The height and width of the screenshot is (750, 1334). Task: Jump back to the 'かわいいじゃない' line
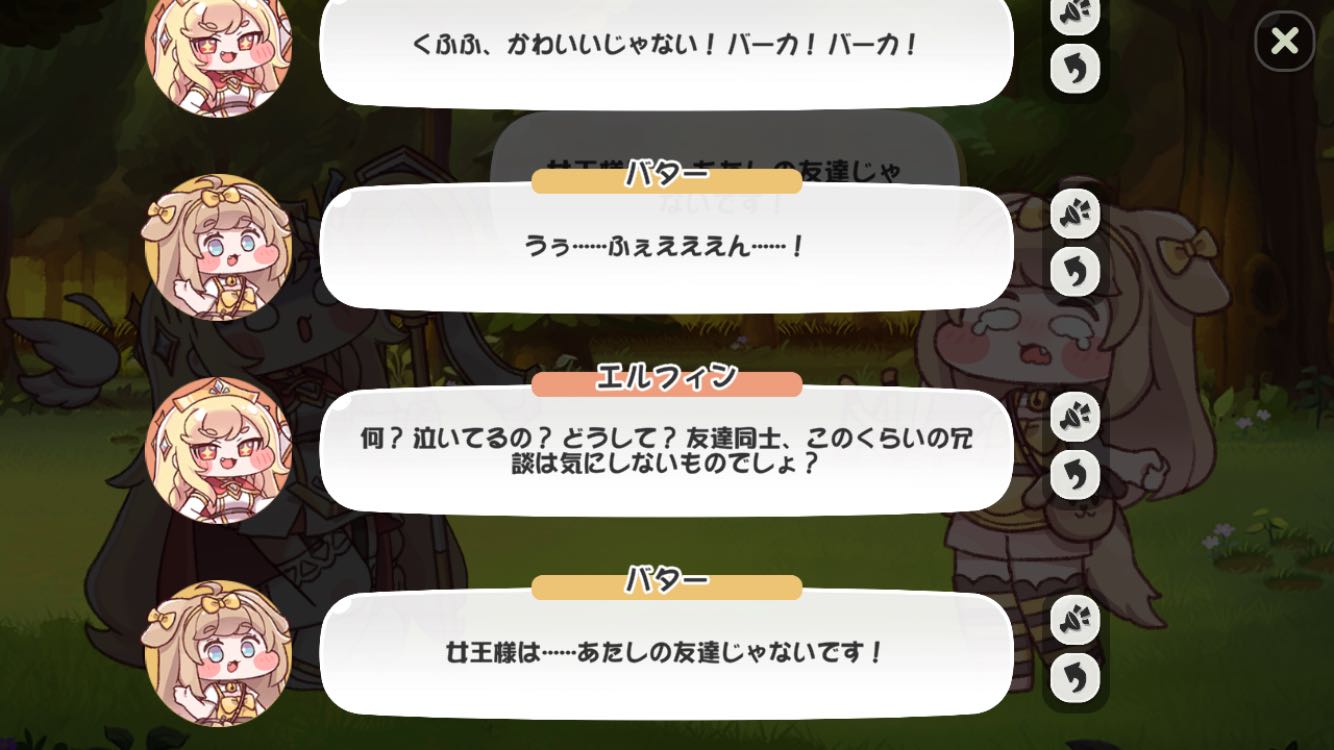point(1075,69)
